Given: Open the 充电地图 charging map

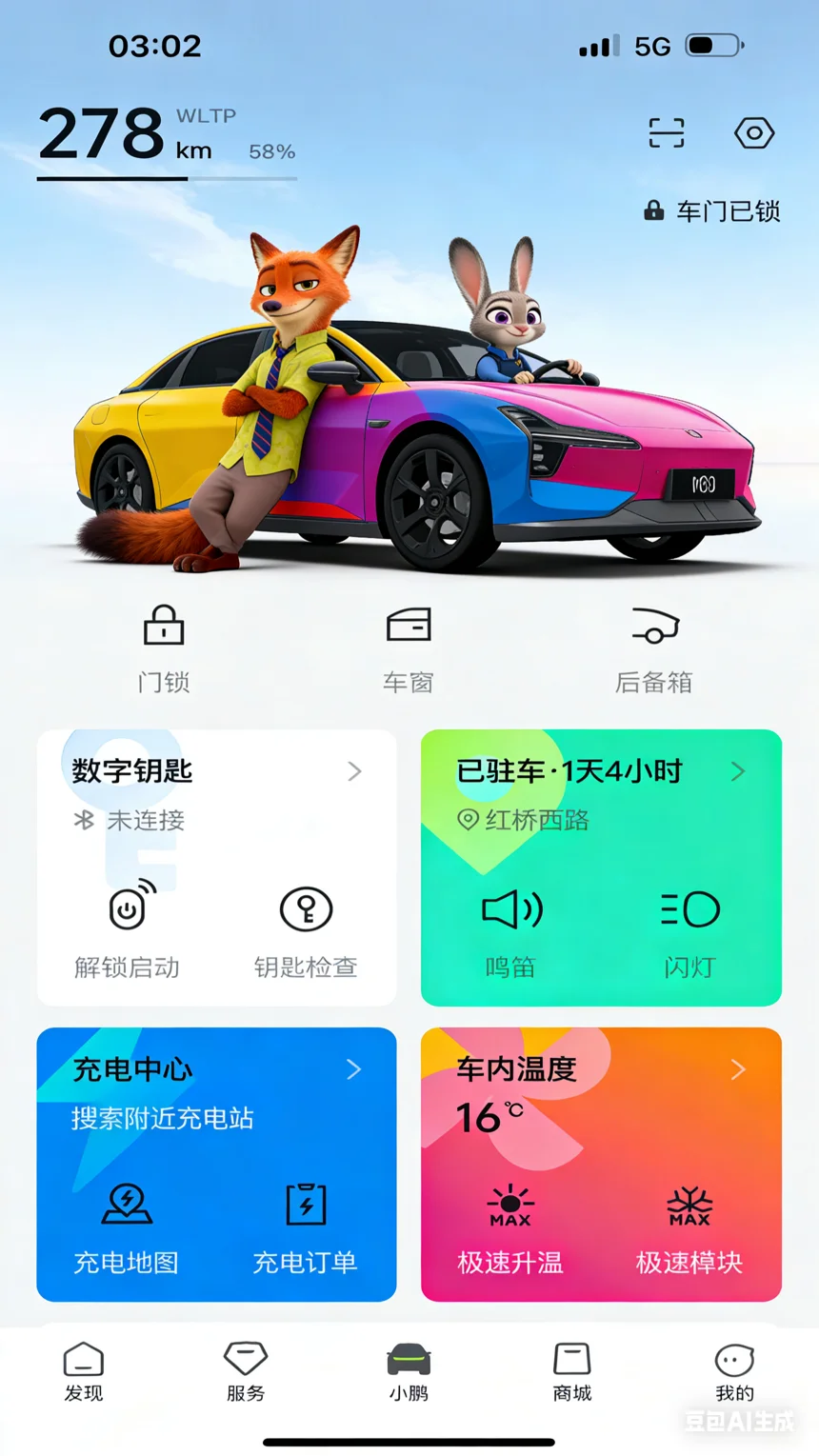Looking at the screenshot, I should pyautogui.click(x=127, y=1228).
